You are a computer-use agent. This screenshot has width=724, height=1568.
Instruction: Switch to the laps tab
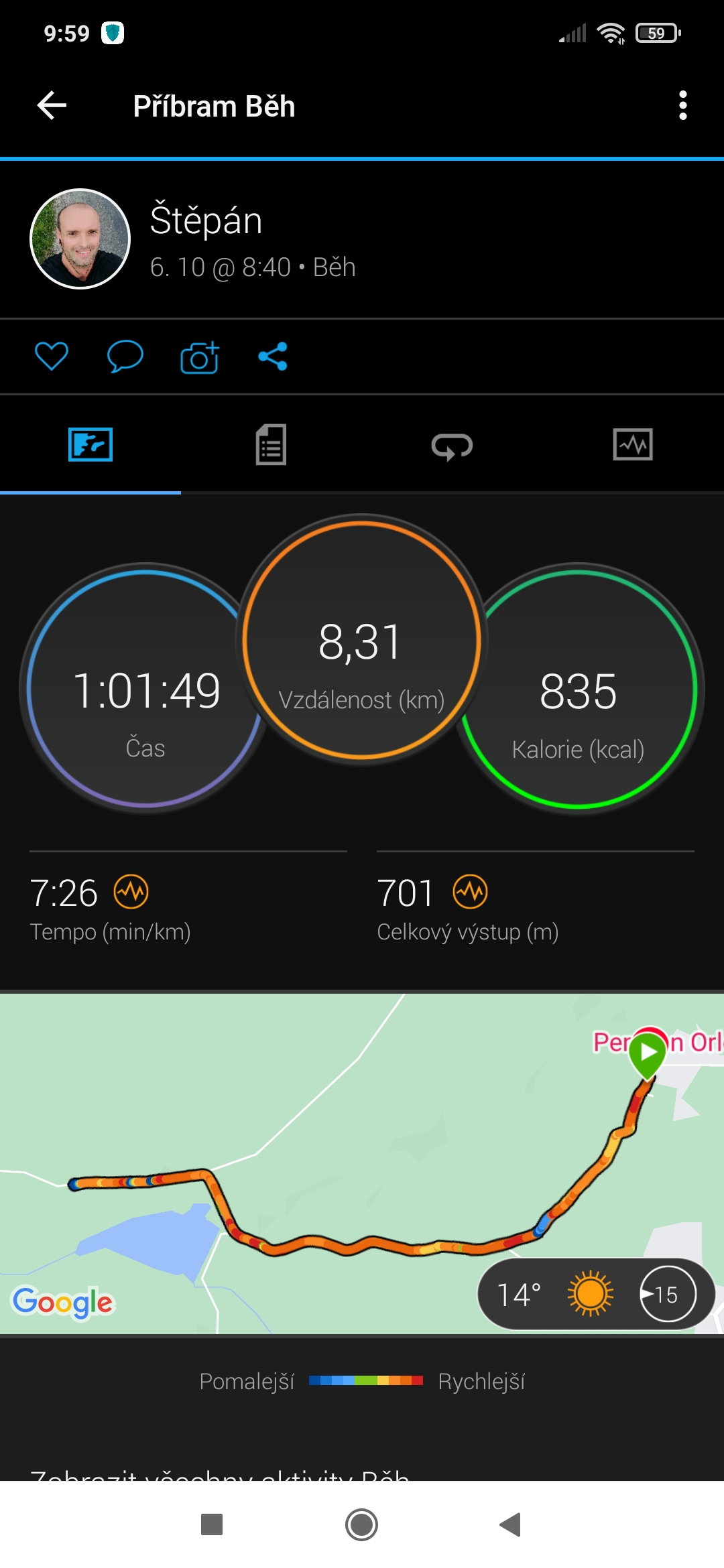pos(452,446)
